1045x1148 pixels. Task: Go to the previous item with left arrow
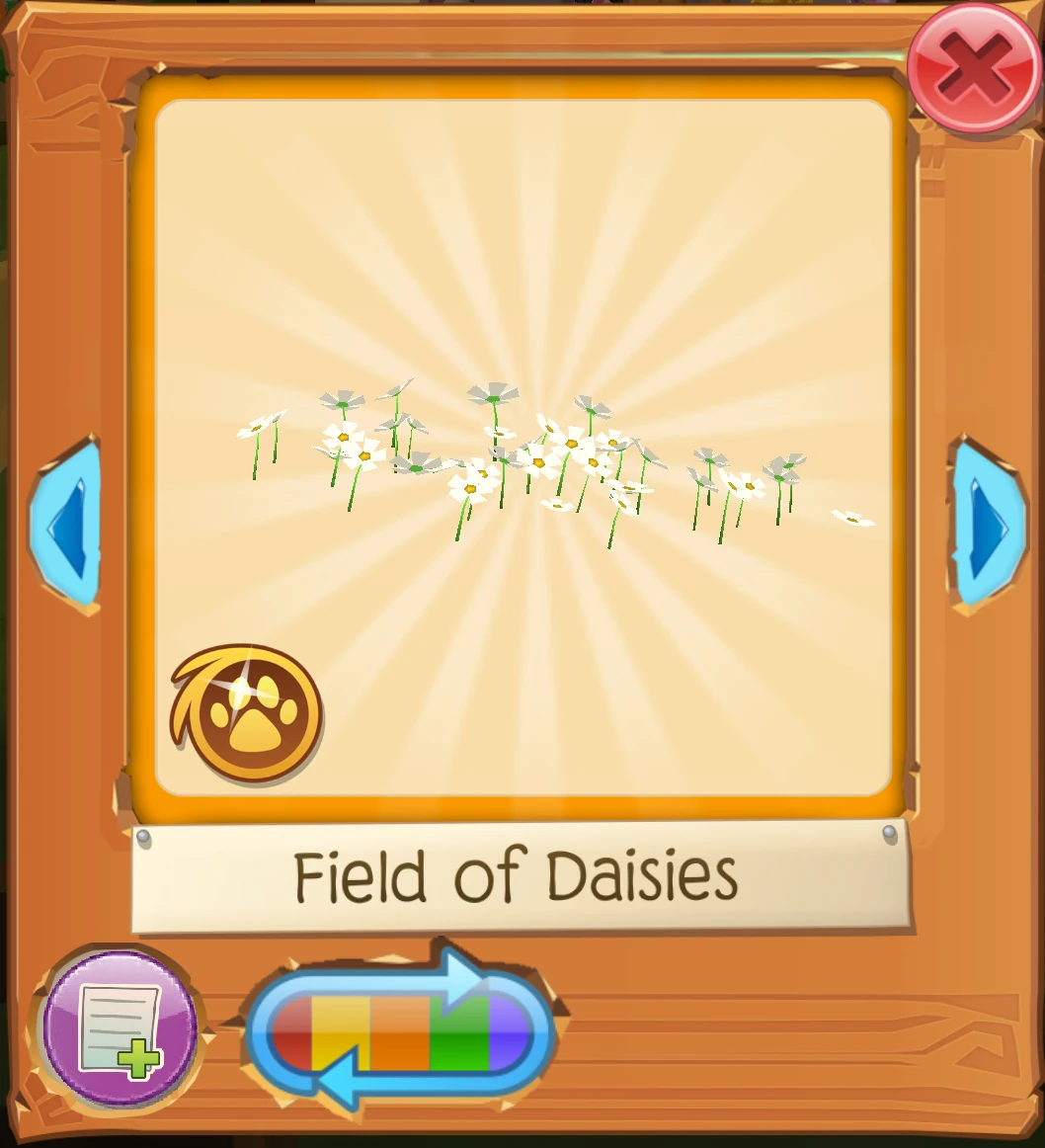(x=66, y=522)
